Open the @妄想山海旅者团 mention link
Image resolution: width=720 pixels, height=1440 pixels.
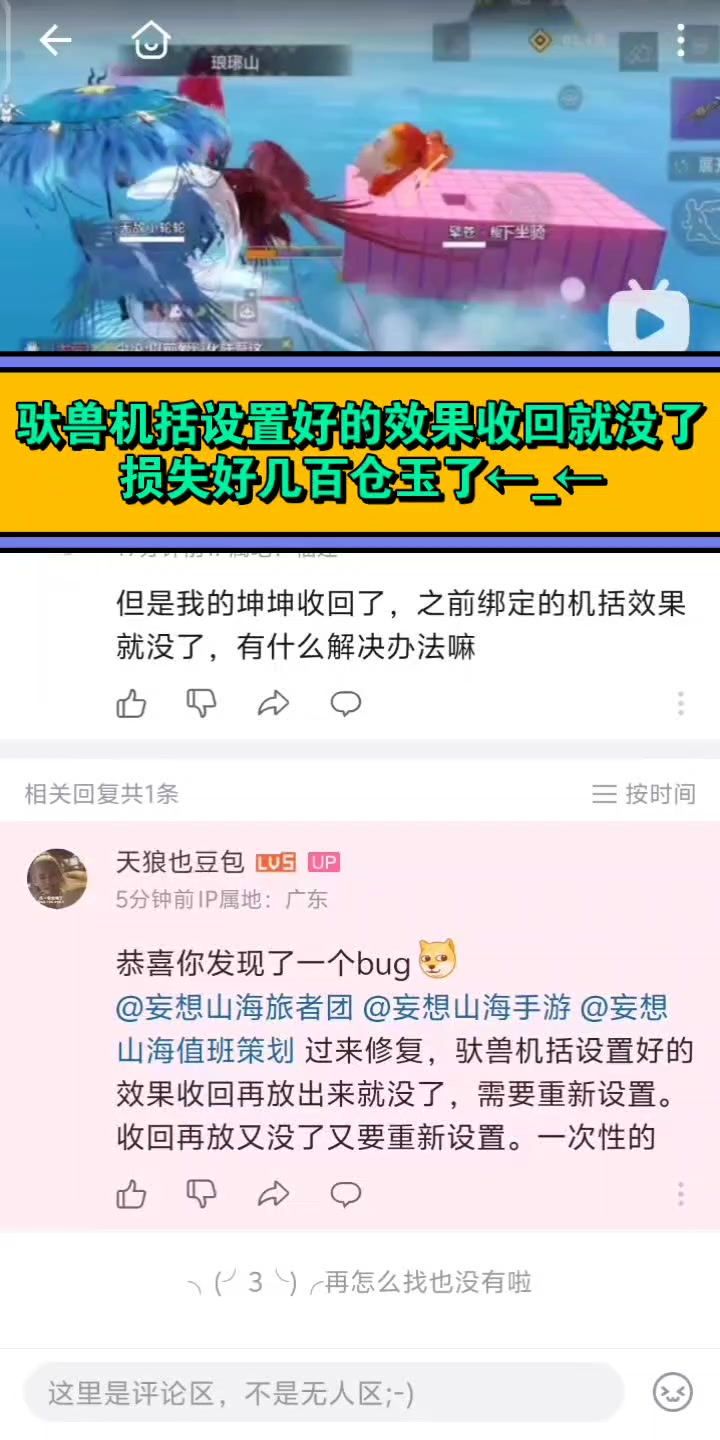(x=235, y=1007)
